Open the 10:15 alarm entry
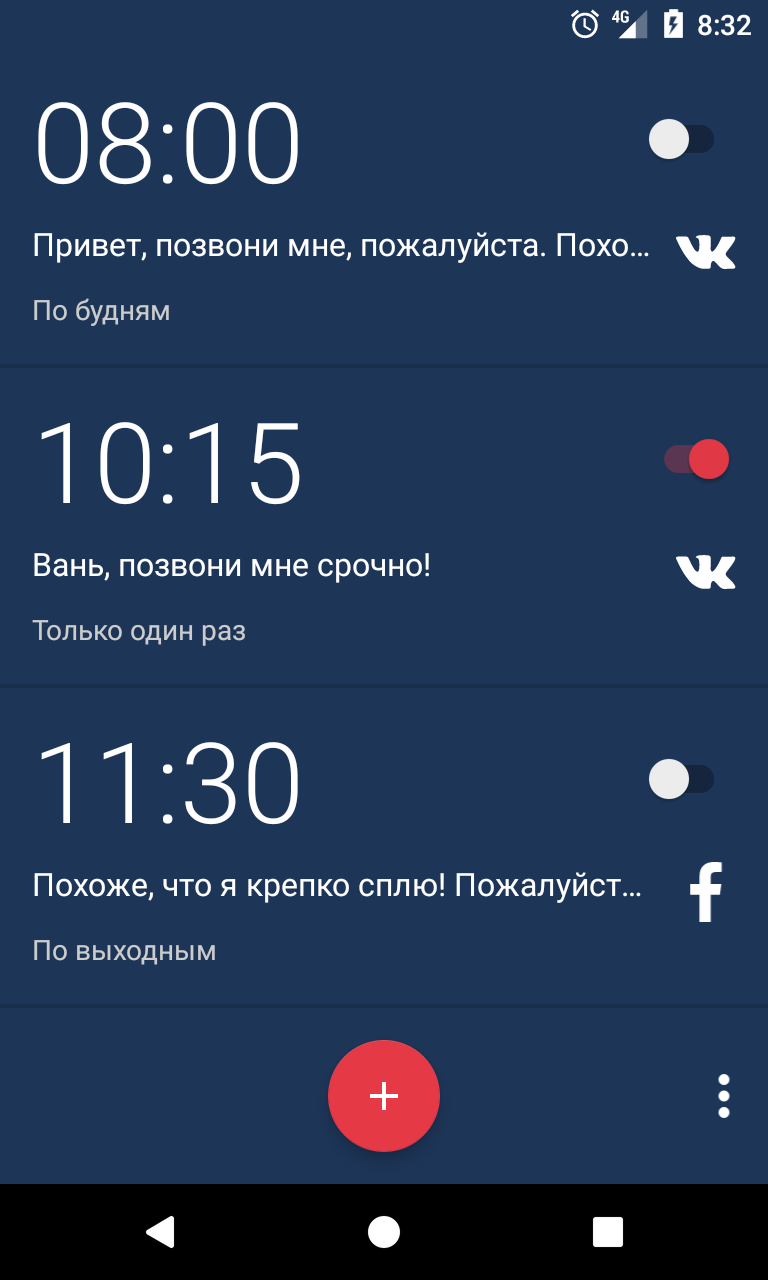This screenshot has width=768, height=1280. (x=384, y=526)
